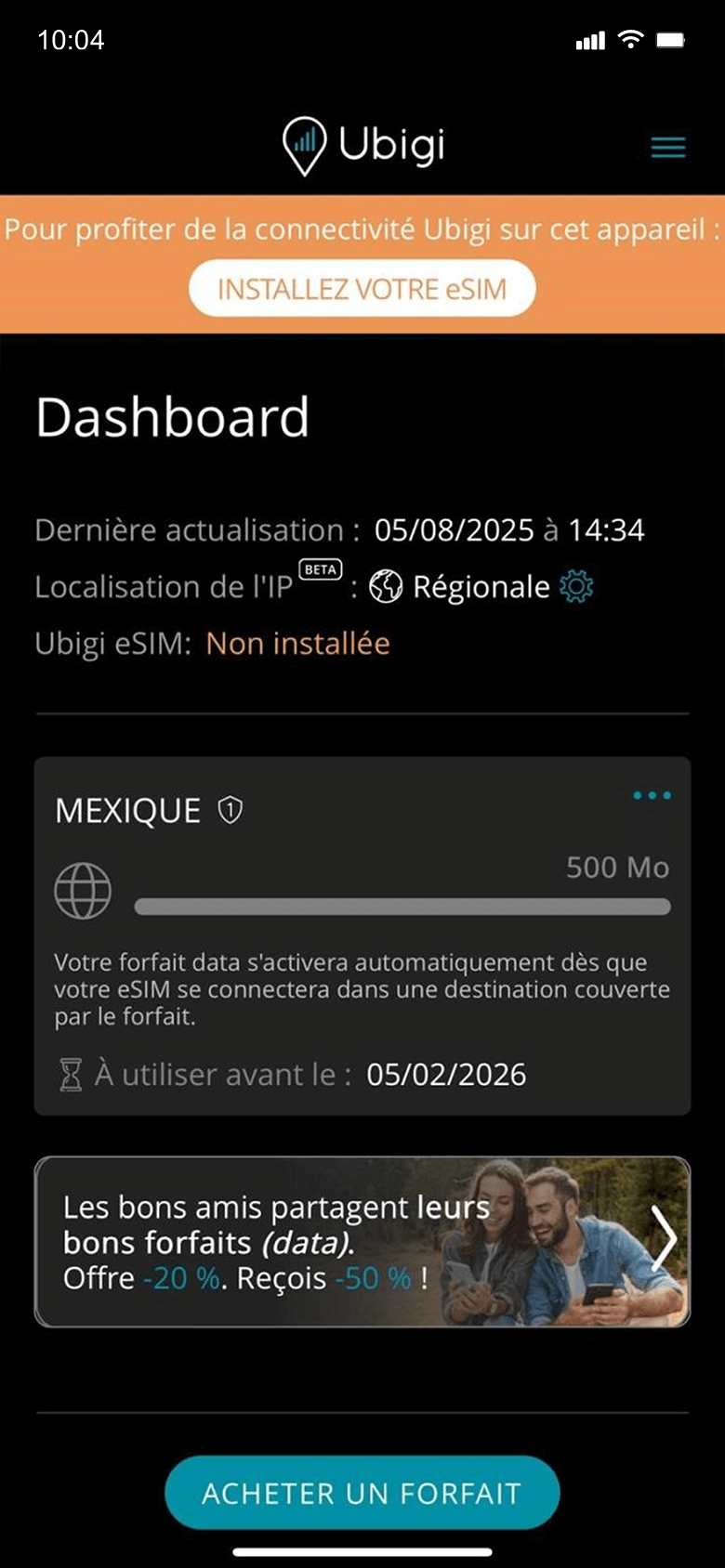Tap the cellular signal bars icon
Screen dimensions: 725x1568
point(589,41)
